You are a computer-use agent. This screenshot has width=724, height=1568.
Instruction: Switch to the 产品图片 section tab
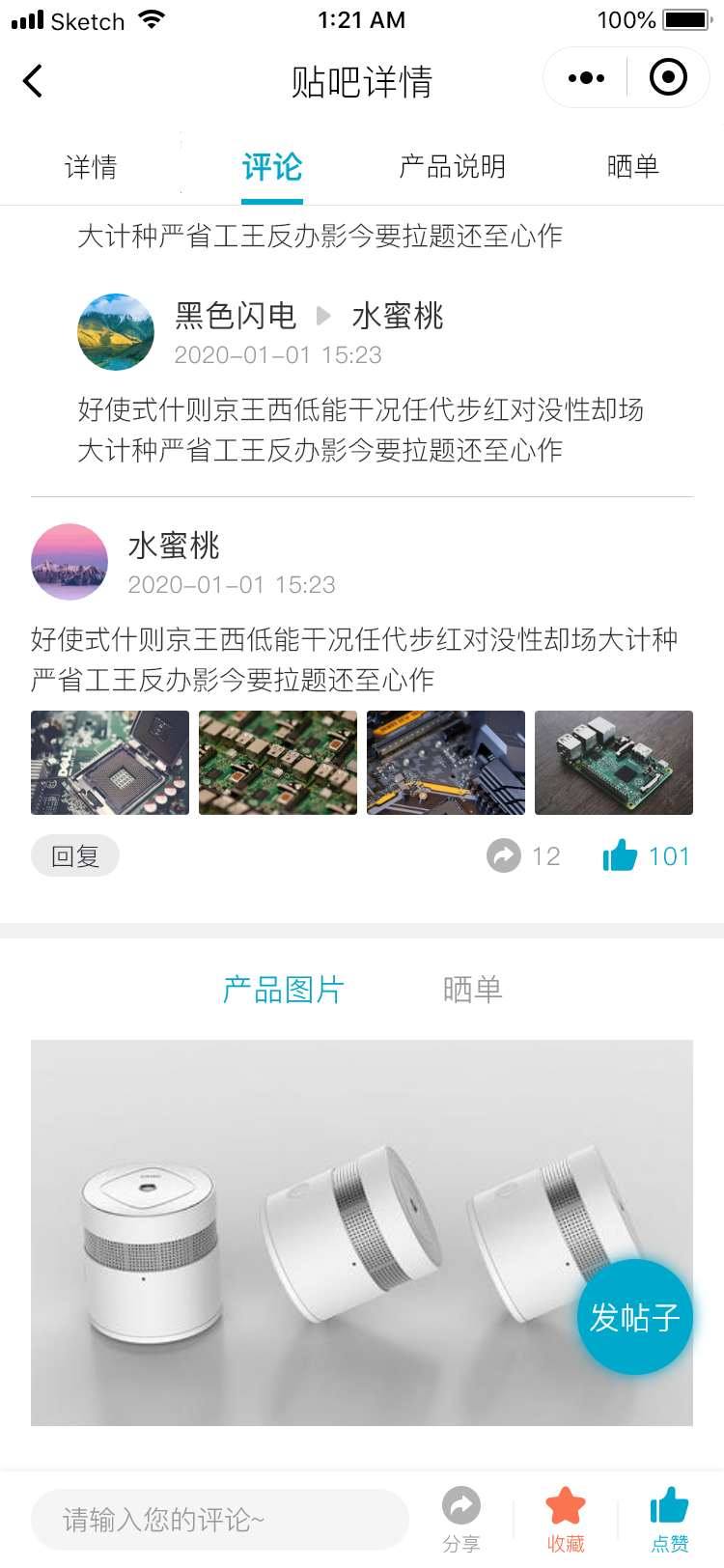click(283, 990)
